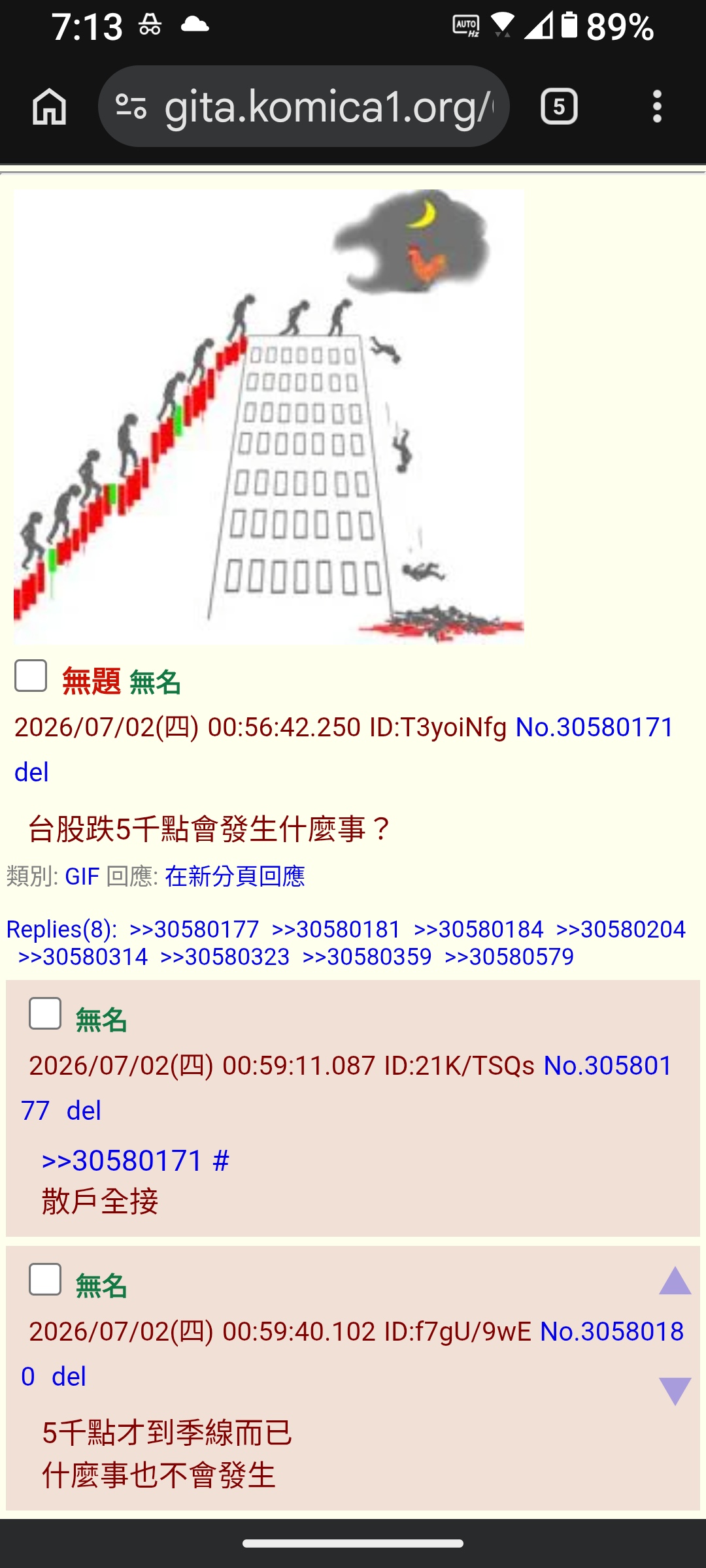Open post number link No.30580171
Screen dimensions: 706x1568
(x=594, y=727)
